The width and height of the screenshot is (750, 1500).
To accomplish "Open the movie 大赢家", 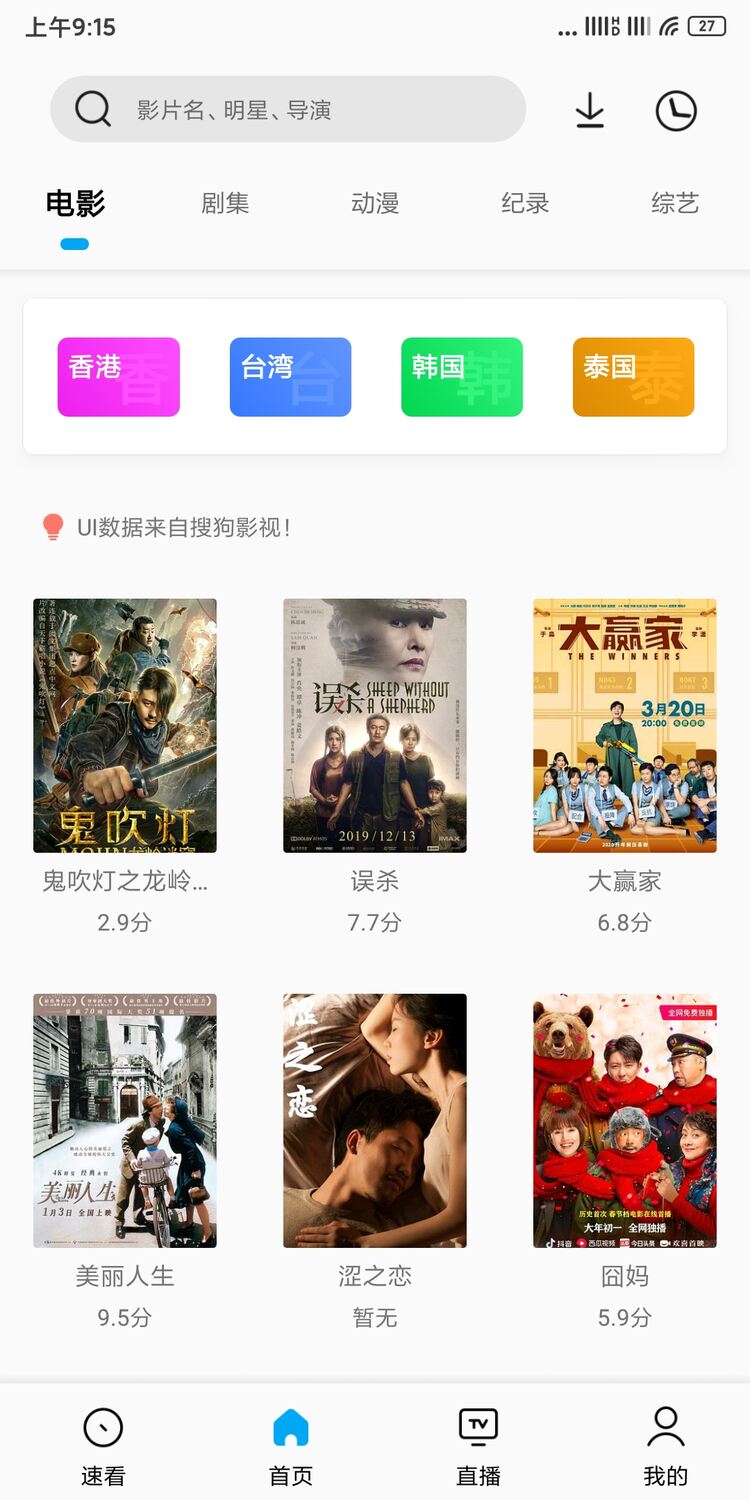I will (625, 725).
